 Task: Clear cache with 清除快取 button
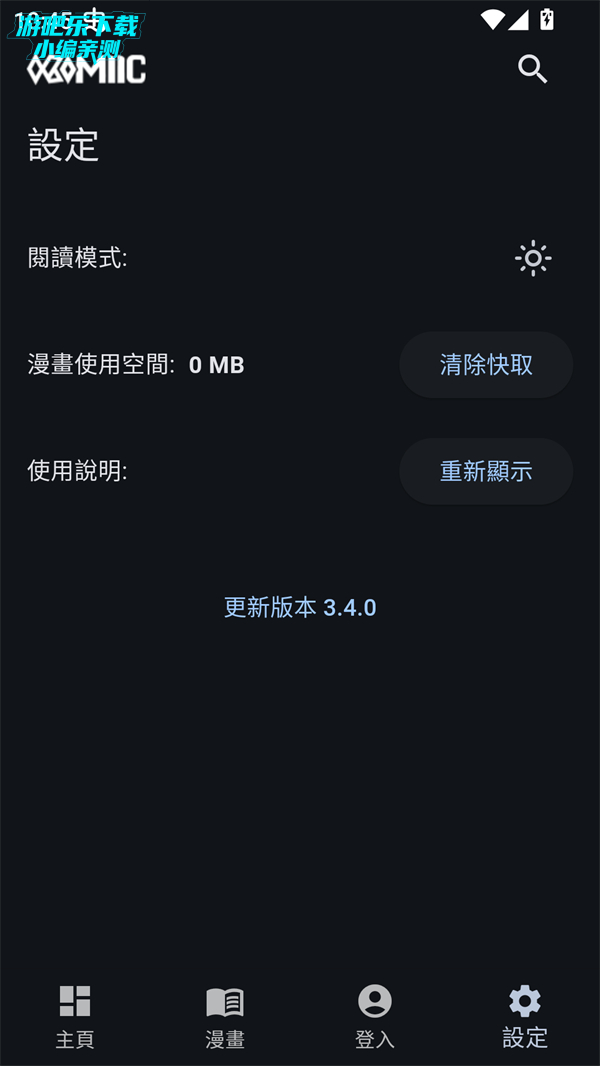486,365
